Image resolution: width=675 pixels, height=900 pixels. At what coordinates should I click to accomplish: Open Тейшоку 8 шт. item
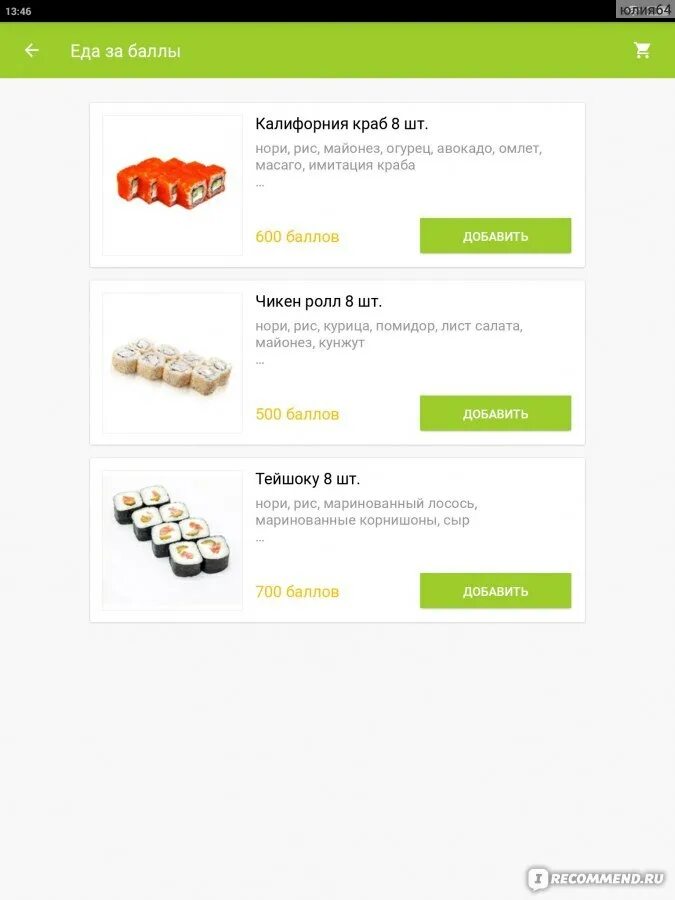pos(307,479)
